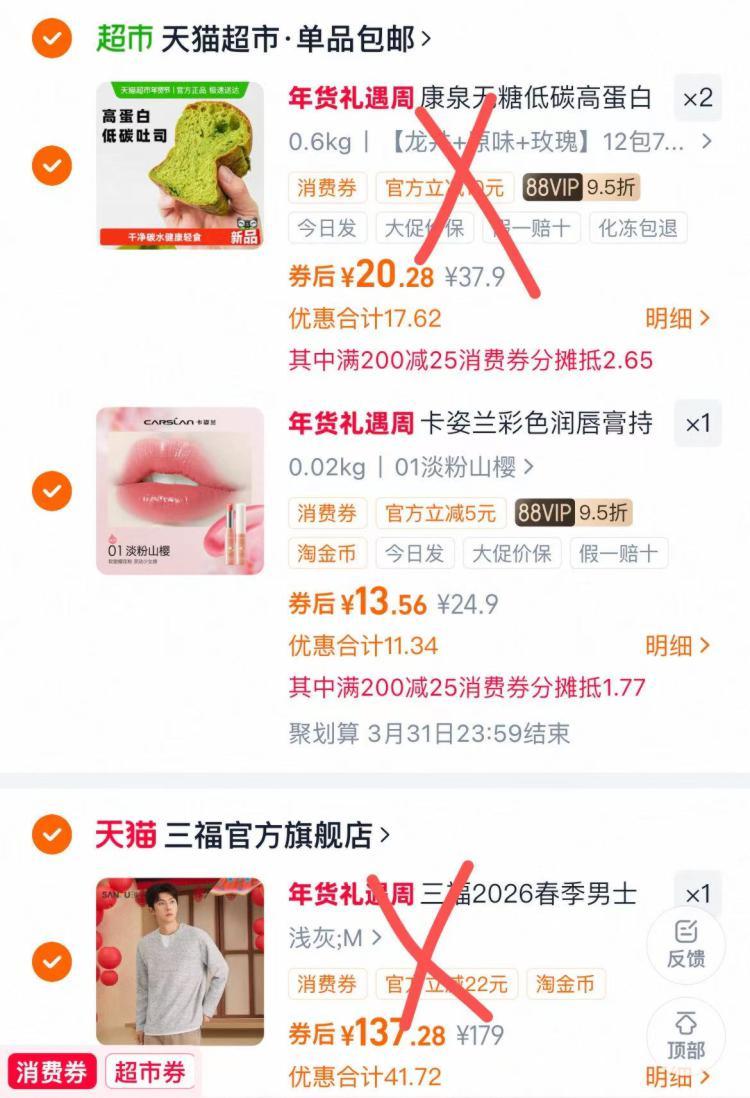Change the 浅灰;M size option
Viewport: 750px width, 1098px height.
[335, 938]
